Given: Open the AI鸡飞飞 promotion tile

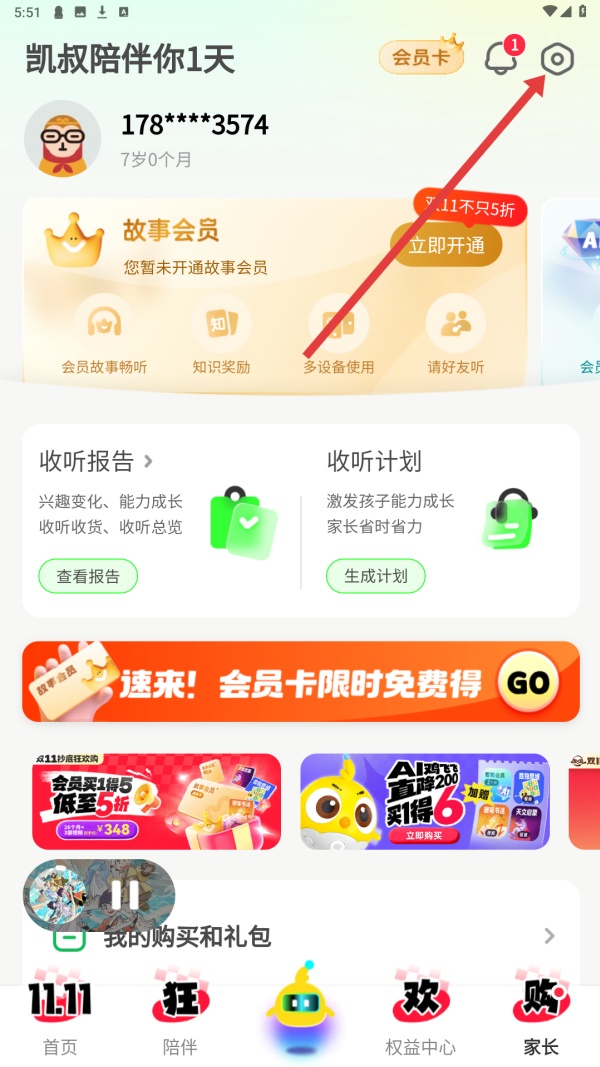Looking at the screenshot, I should [x=425, y=802].
